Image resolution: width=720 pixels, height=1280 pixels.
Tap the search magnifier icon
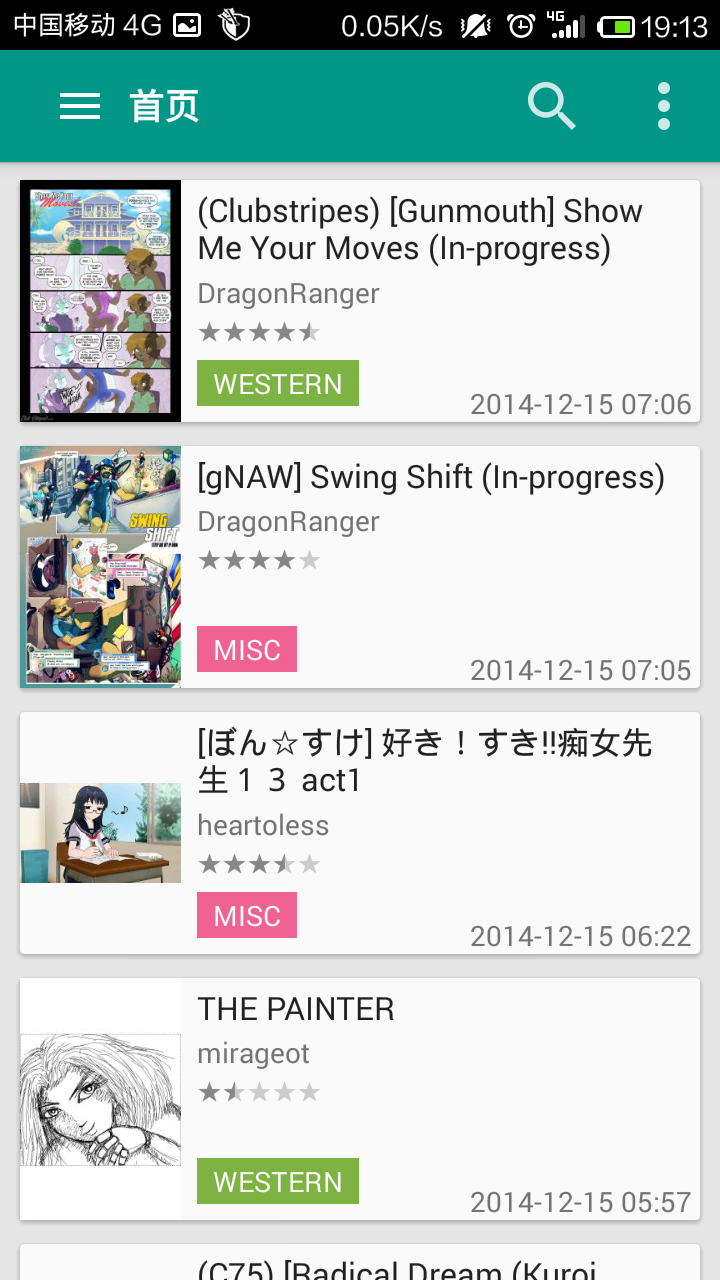click(551, 106)
